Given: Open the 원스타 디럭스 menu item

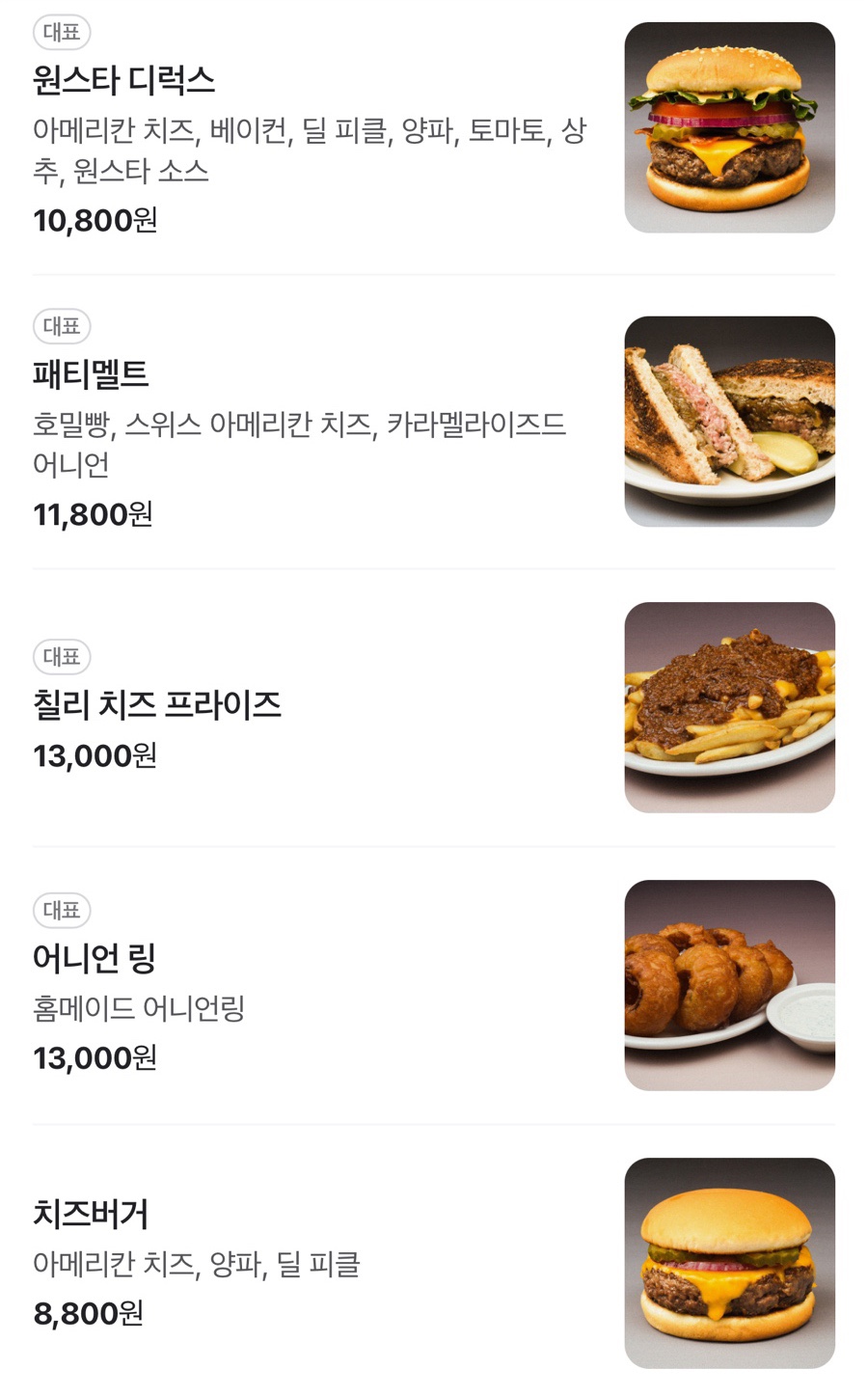Looking at the screenshot, I should 123,80.
